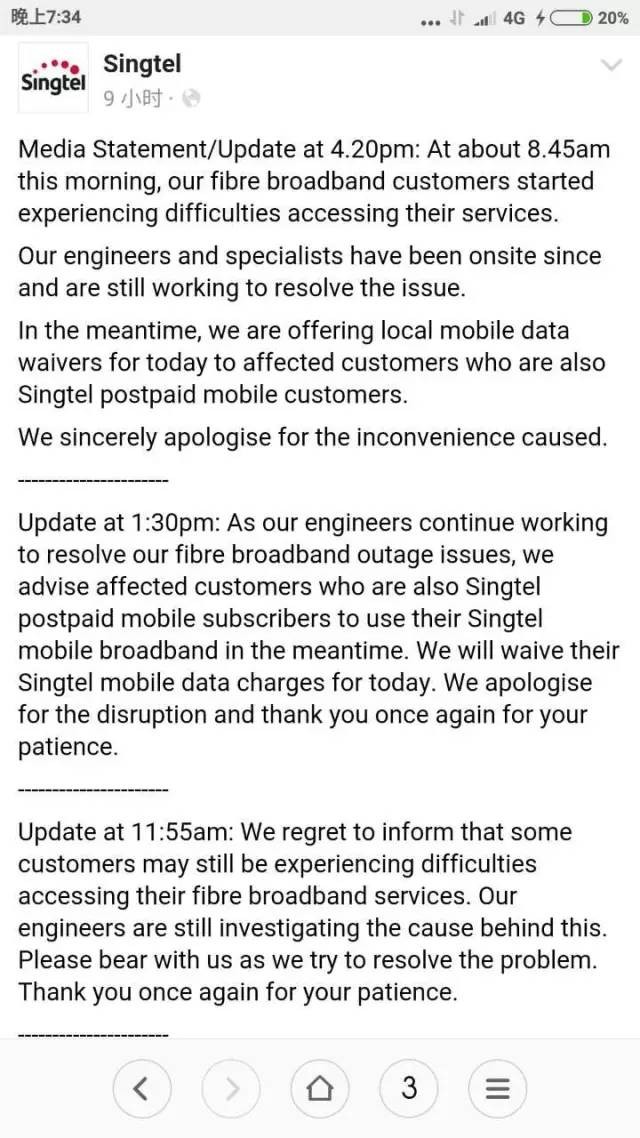
Task: Go back to the previous page
Action: [x=142, y=1088]
